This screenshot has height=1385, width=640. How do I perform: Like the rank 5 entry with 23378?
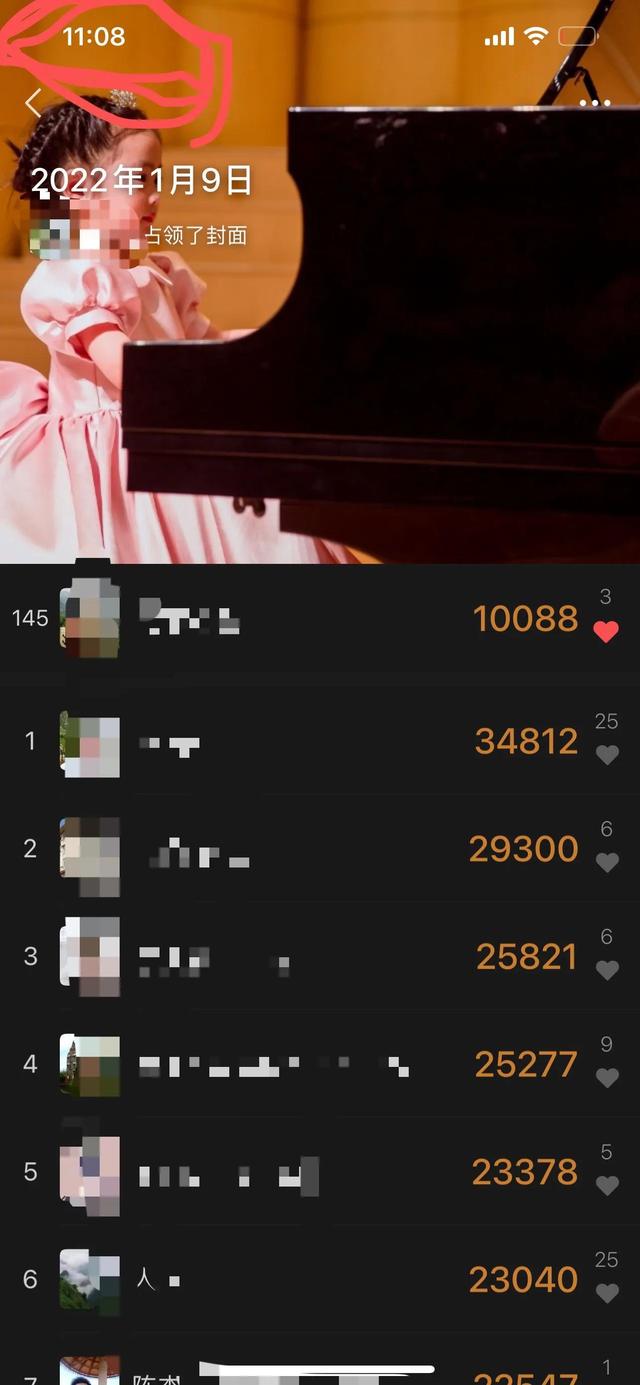pos(607,1186)
